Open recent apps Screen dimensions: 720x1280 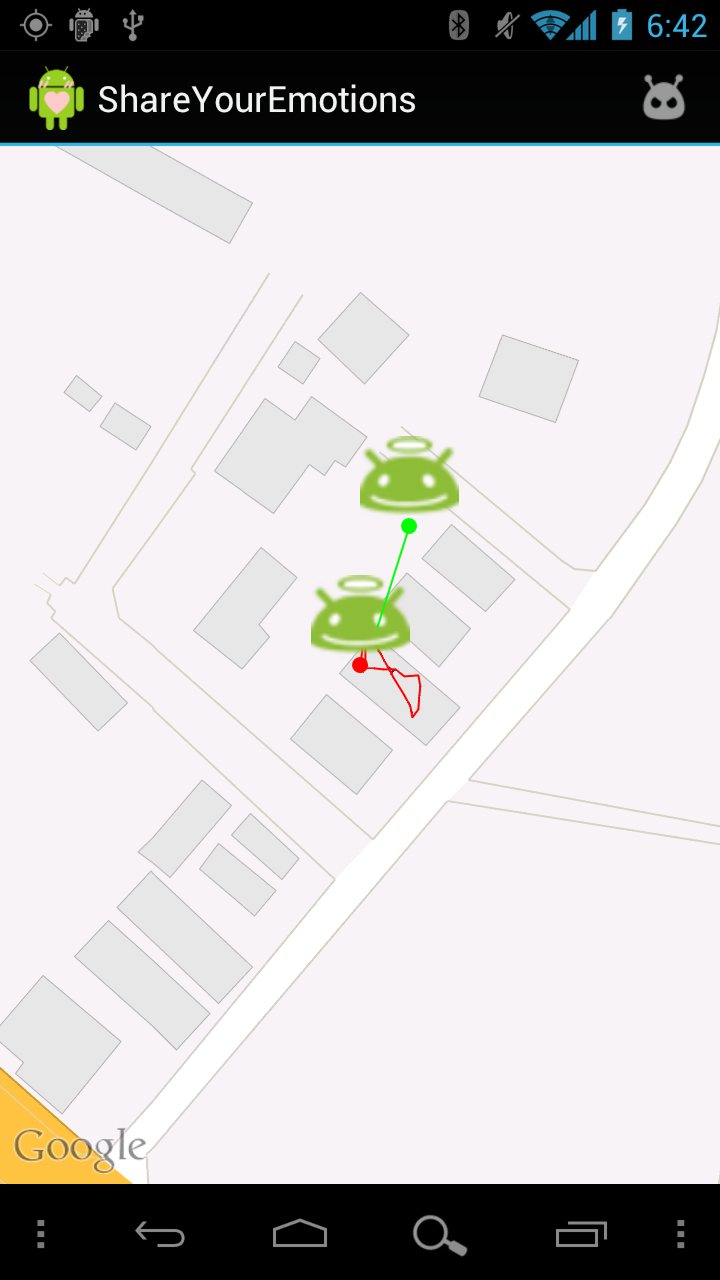click(x=581, y=1234)
